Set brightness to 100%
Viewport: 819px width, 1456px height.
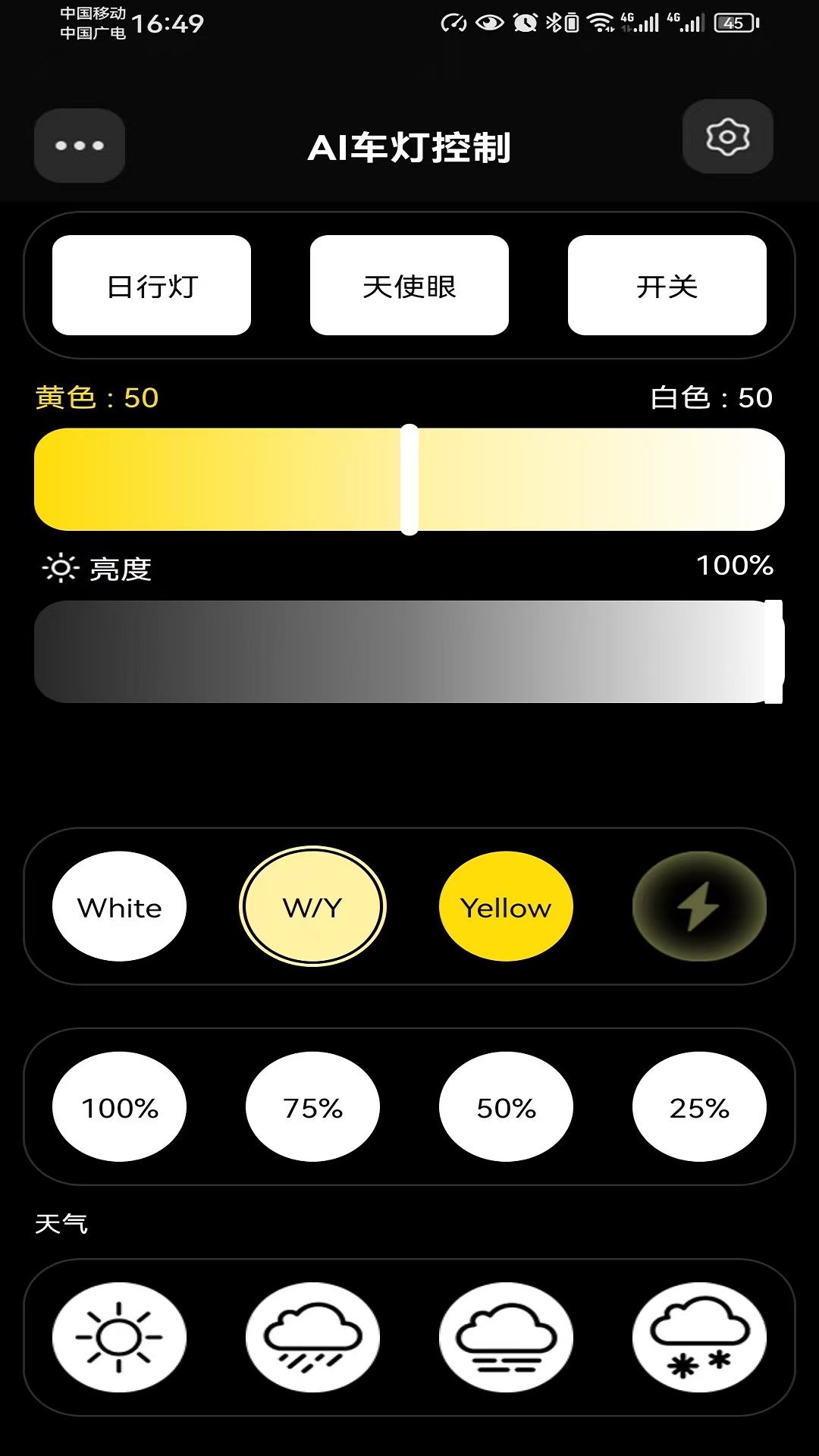[x=118, y=1106]
